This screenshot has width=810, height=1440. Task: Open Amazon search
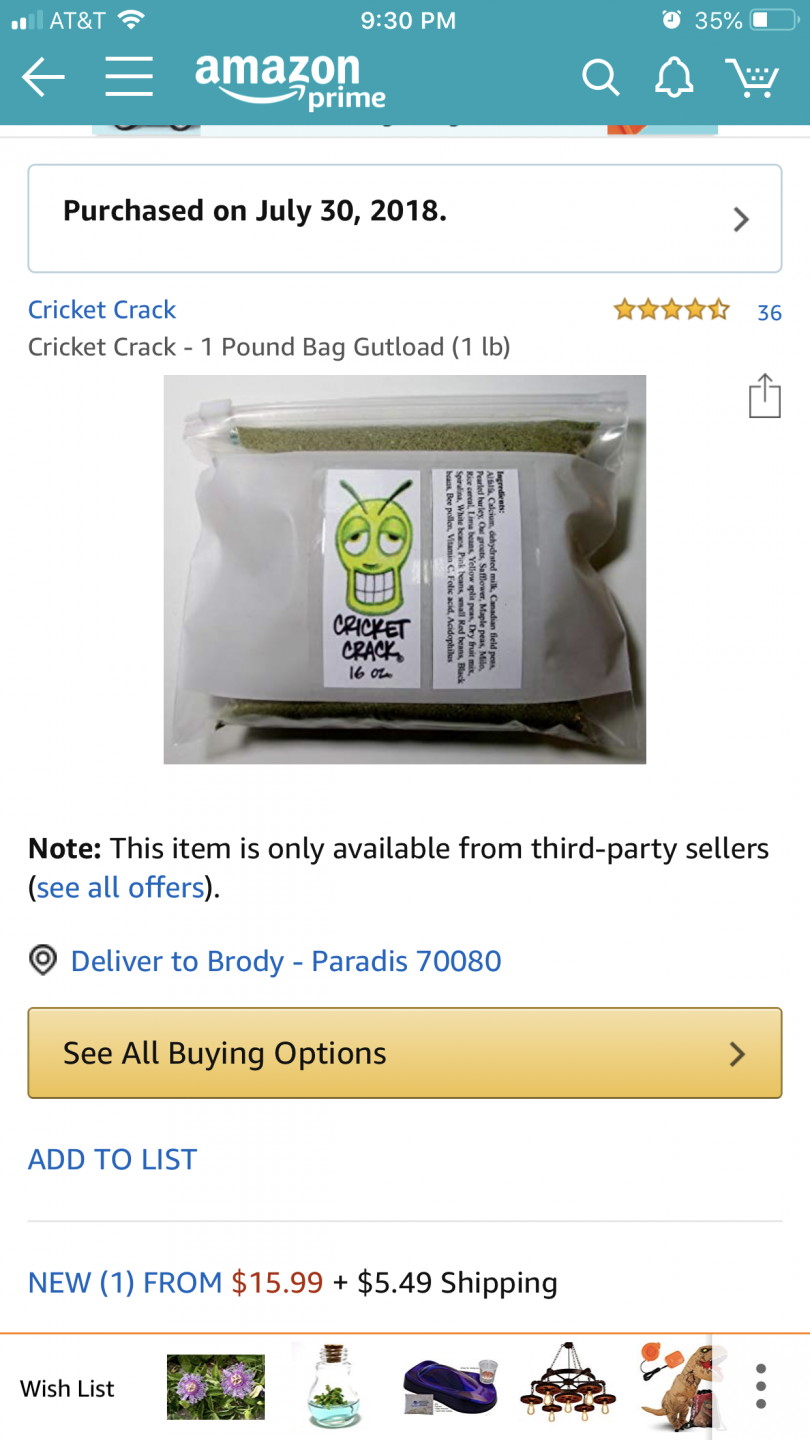coord(600,78)
